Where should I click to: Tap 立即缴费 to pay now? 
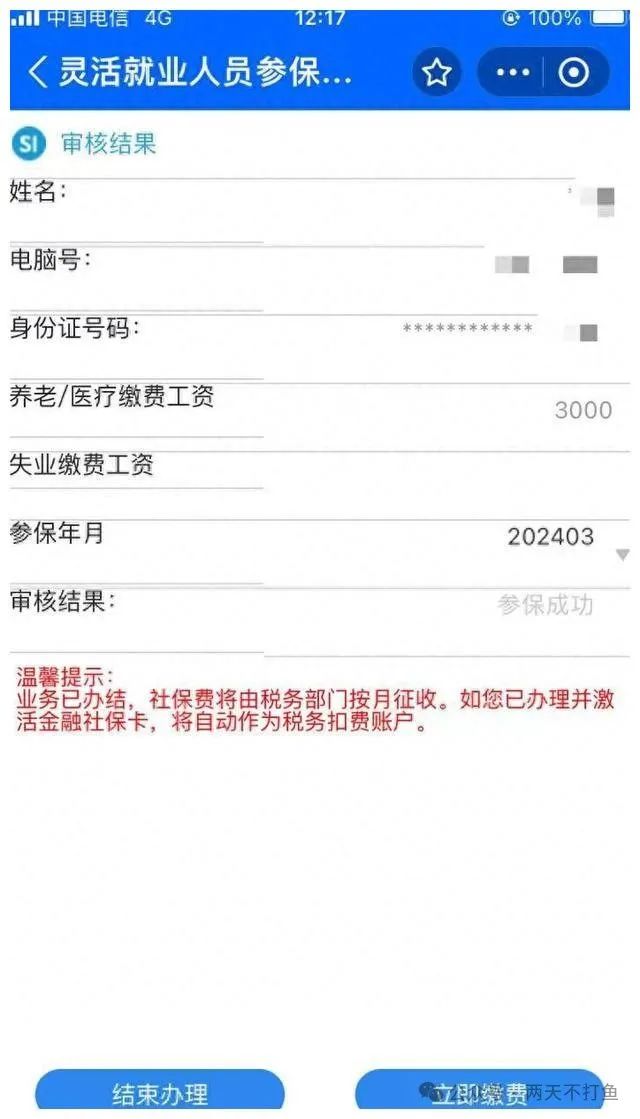click(479, 1092)
